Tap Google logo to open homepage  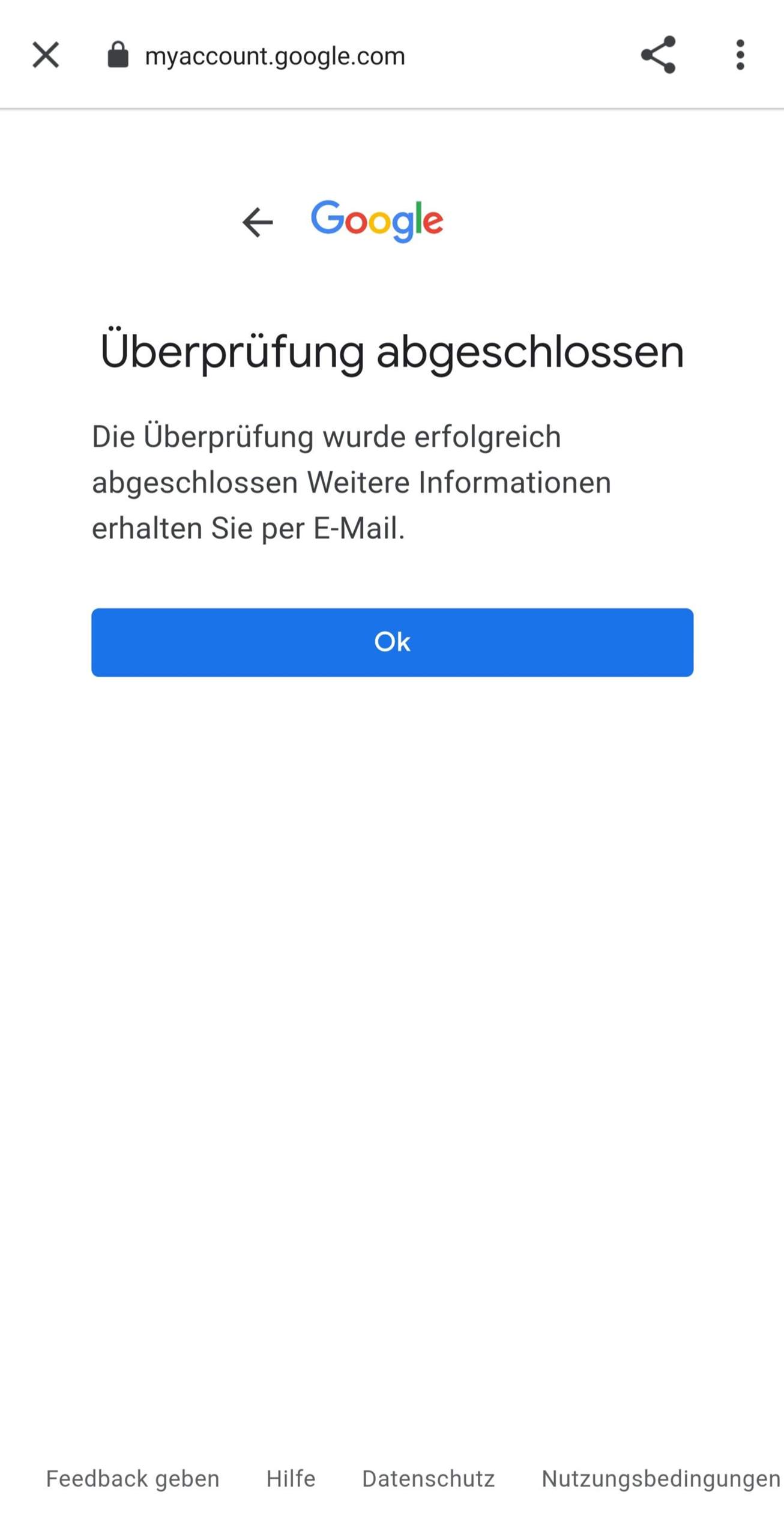[377, 220]
